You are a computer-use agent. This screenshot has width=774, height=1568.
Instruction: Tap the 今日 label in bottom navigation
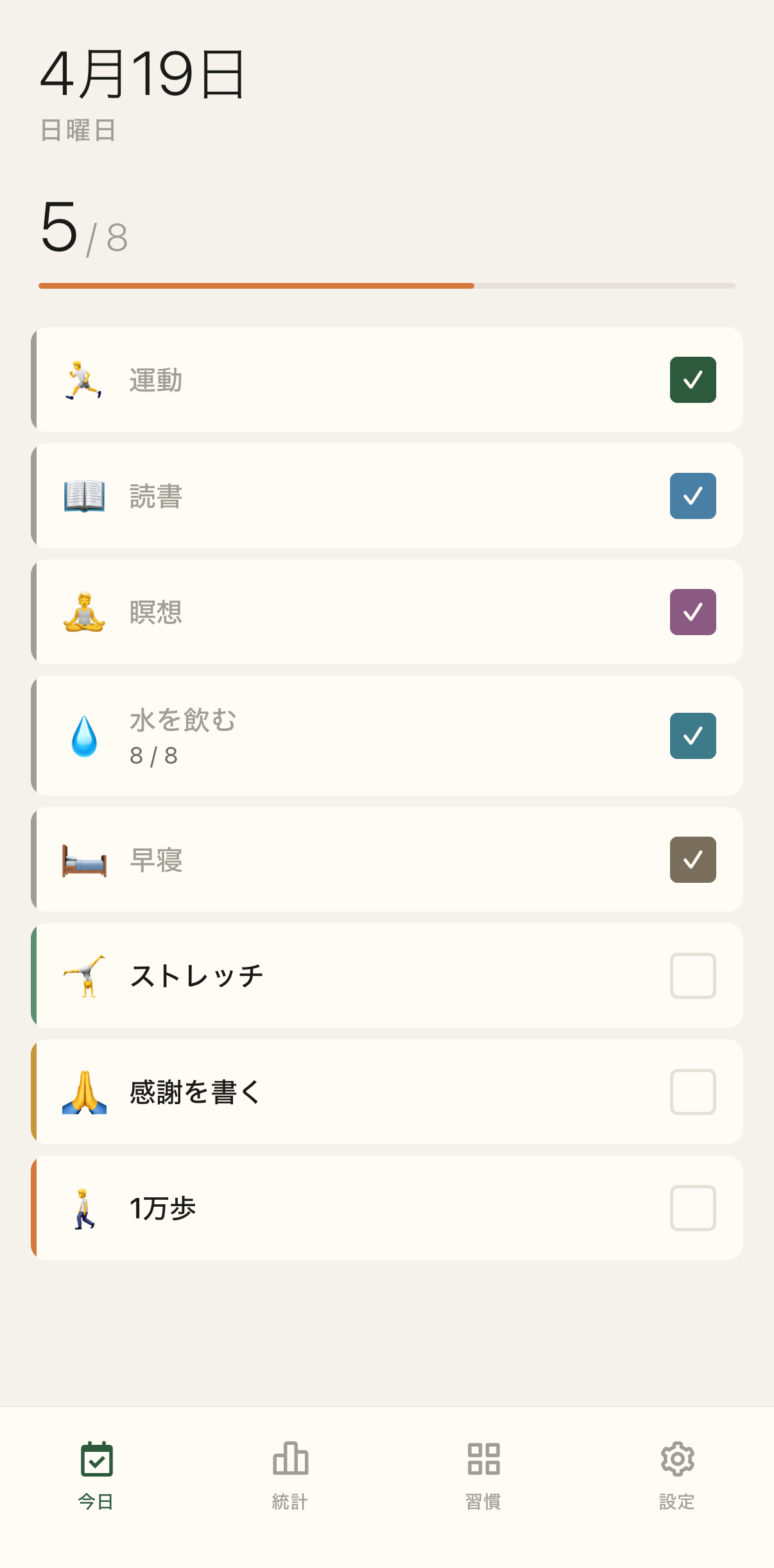tap(95, 1502)
